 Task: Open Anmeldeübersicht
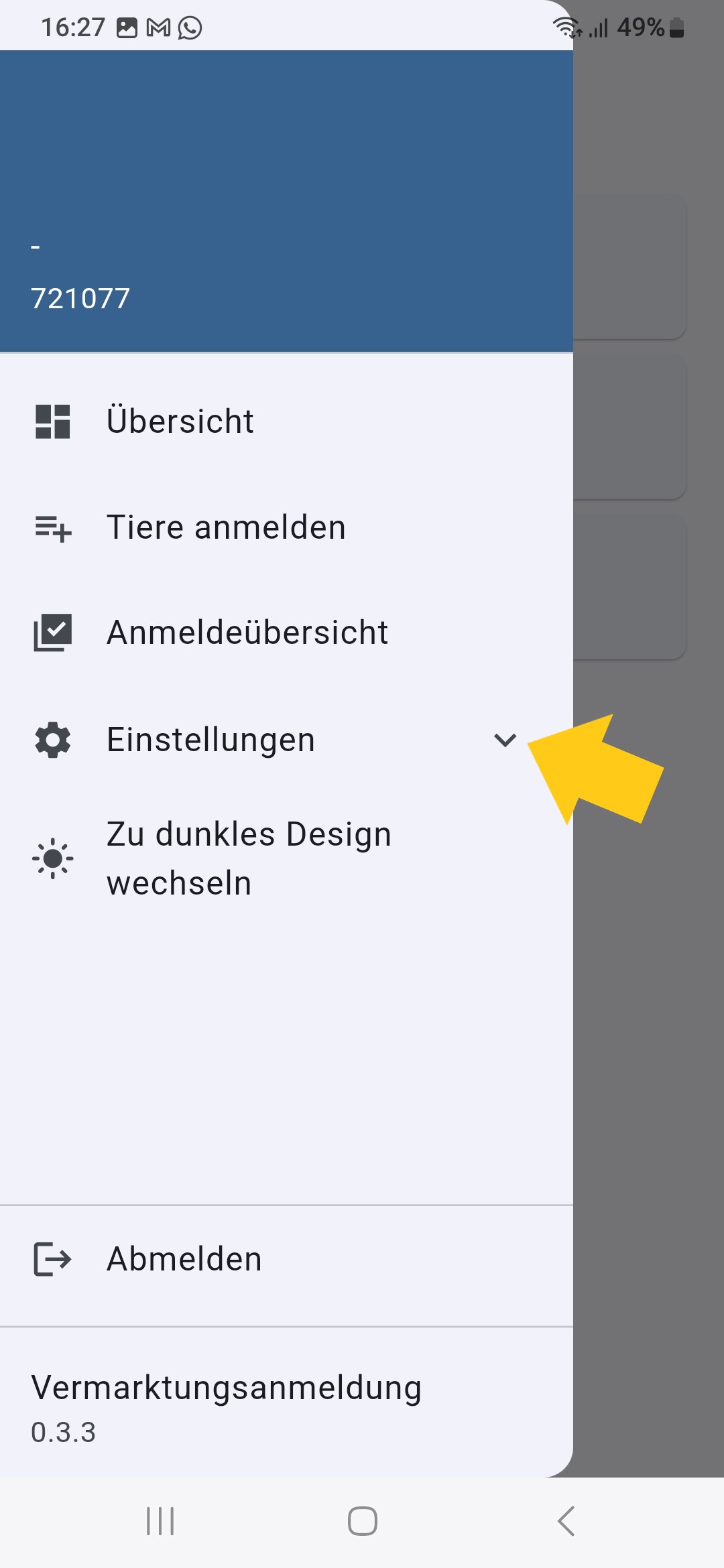pyautogui.click(x=286, y=633)
